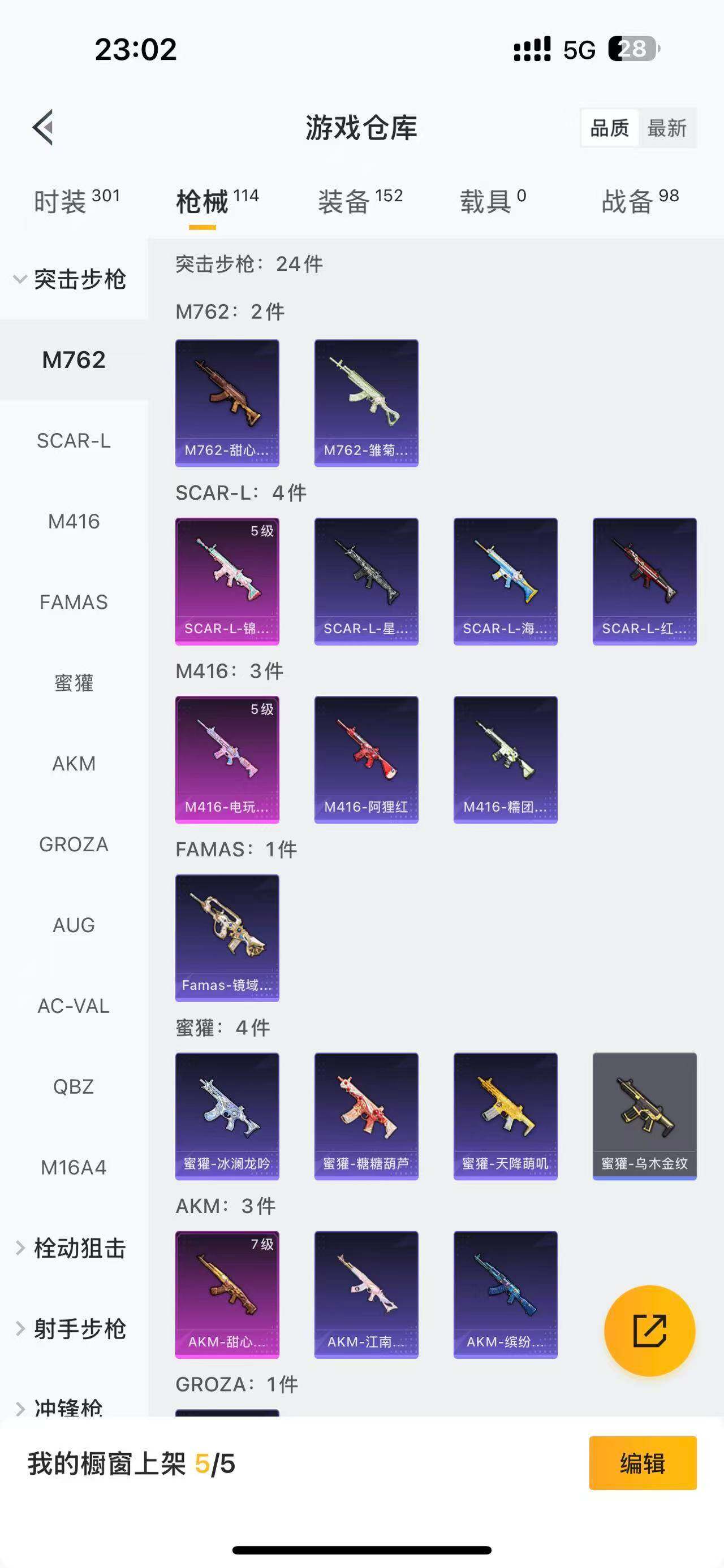Tap the 编辑 button
724x1568 pixels.
[643, 1463]
